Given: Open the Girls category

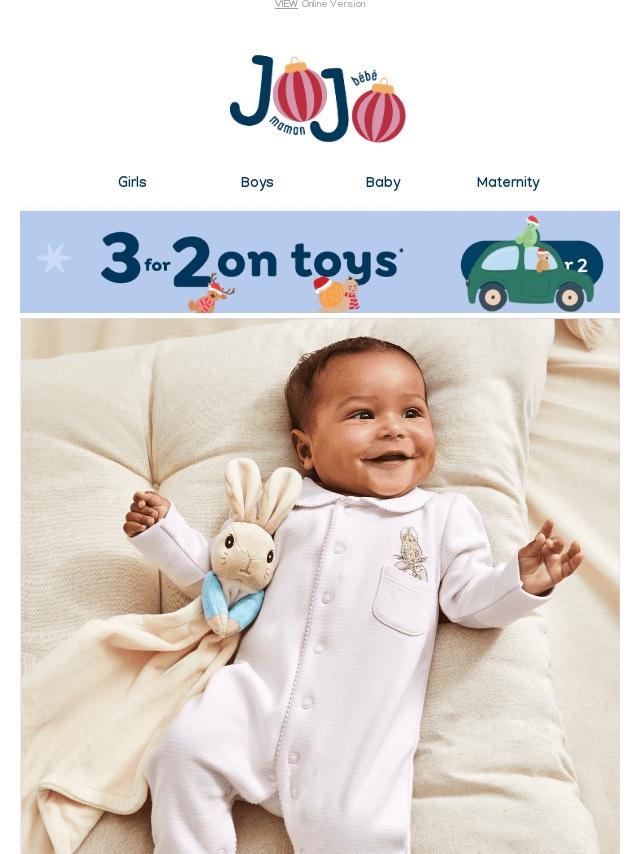Looking at the screenshot, I should click(x=132, y=183).
